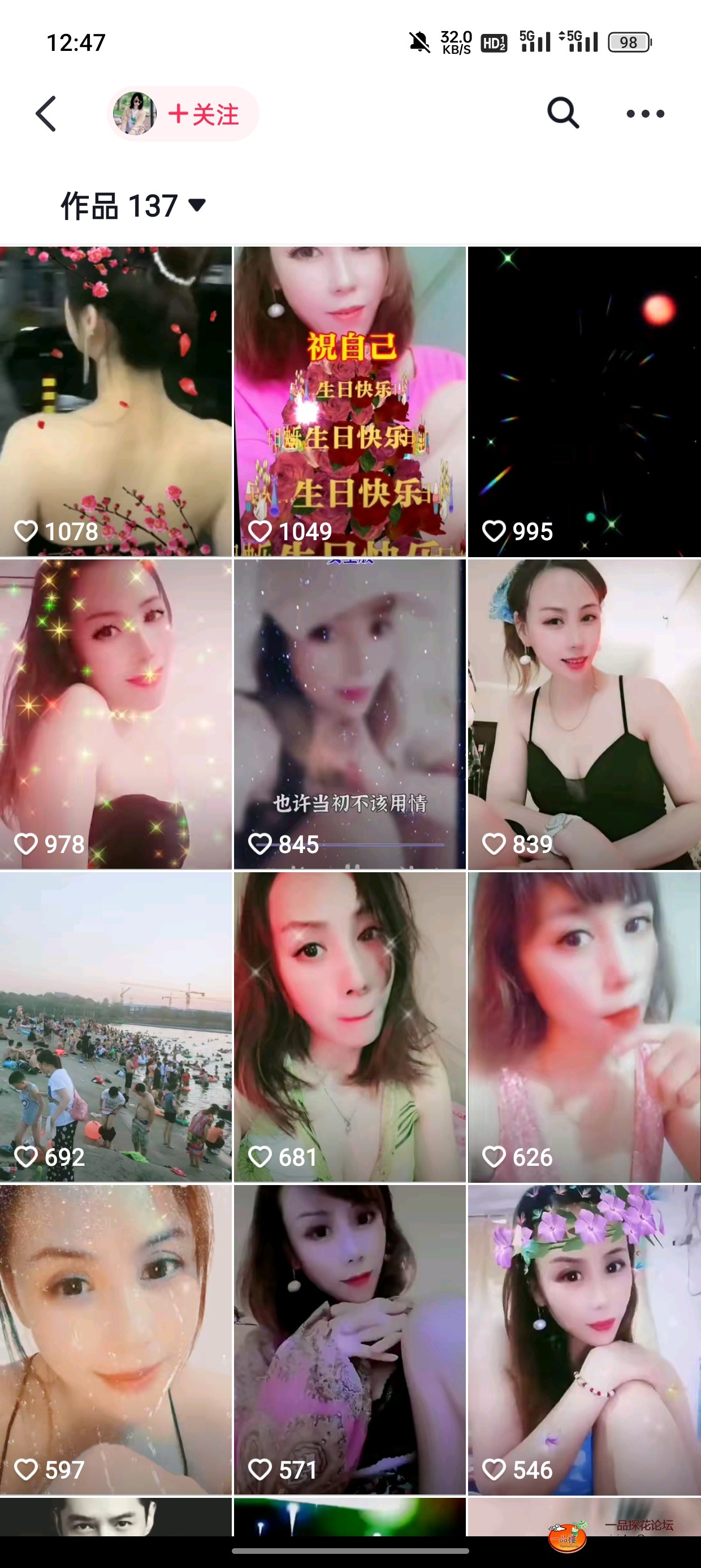Open the video with 1078 likes
701x1568 pixels.
[116, 402]
